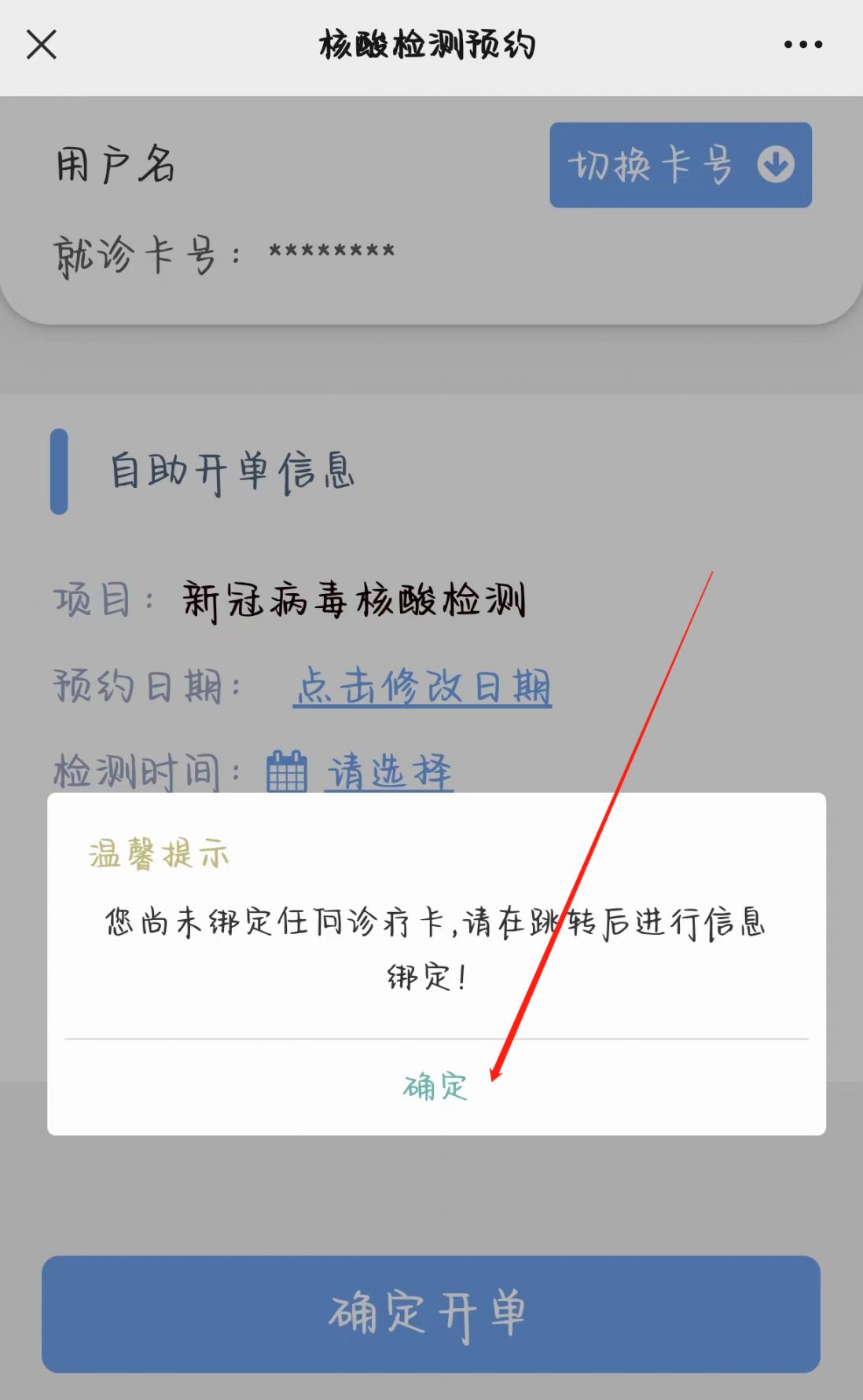Tap the 切换卡号 button
This screenshot has height=1400, width=863.
point(680,165)
